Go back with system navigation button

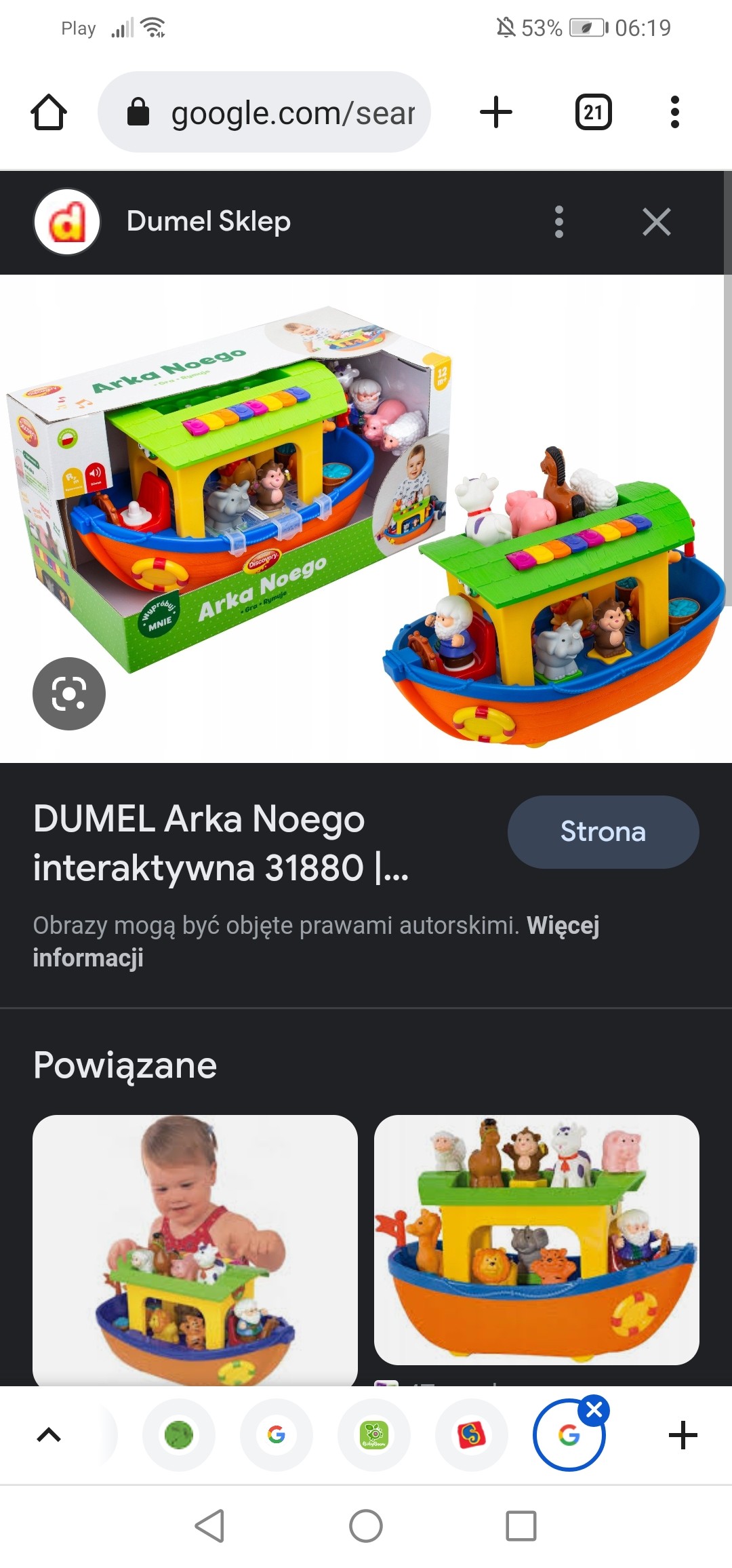[209, 1526]
